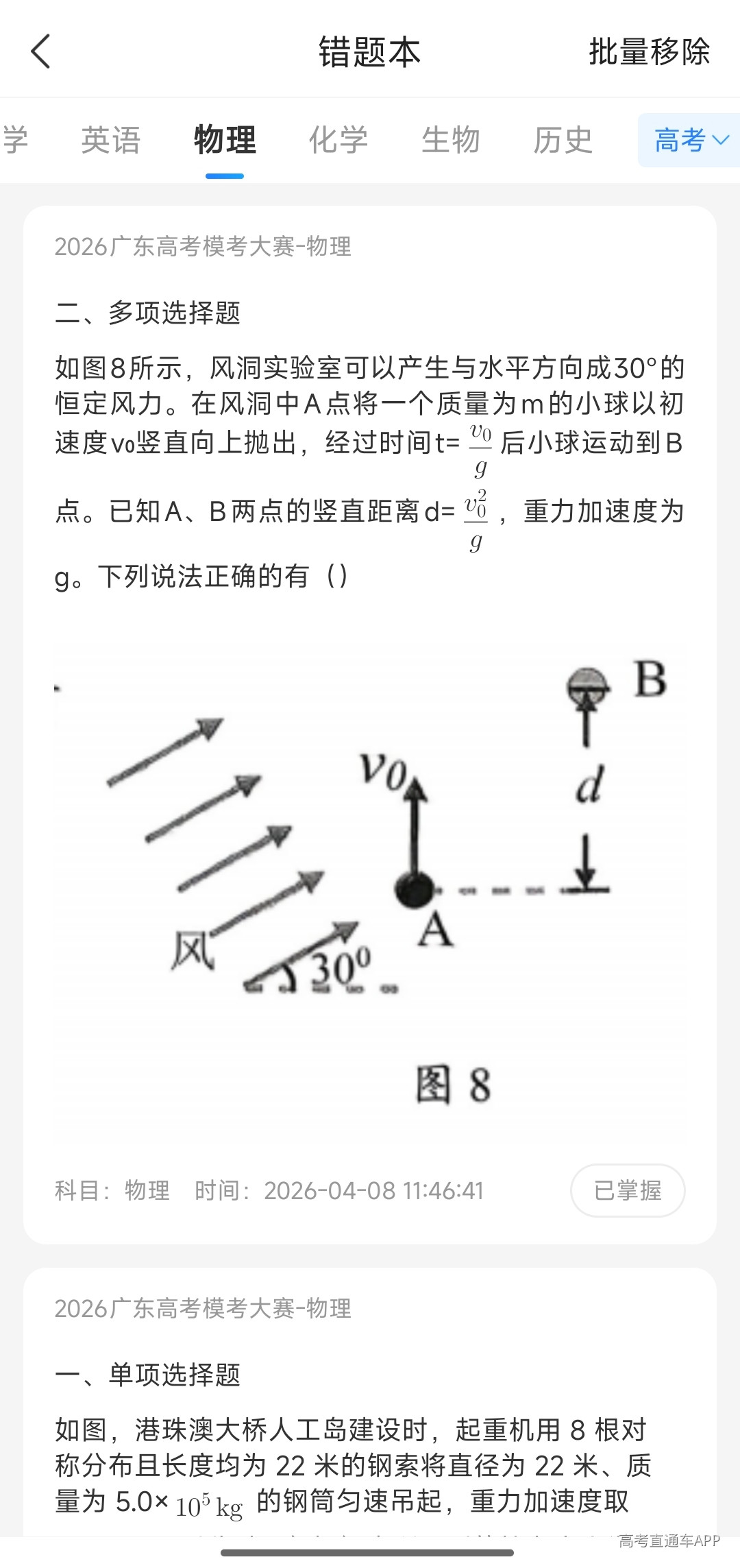Switch to the 历史 subject tab

coord(563,141)
